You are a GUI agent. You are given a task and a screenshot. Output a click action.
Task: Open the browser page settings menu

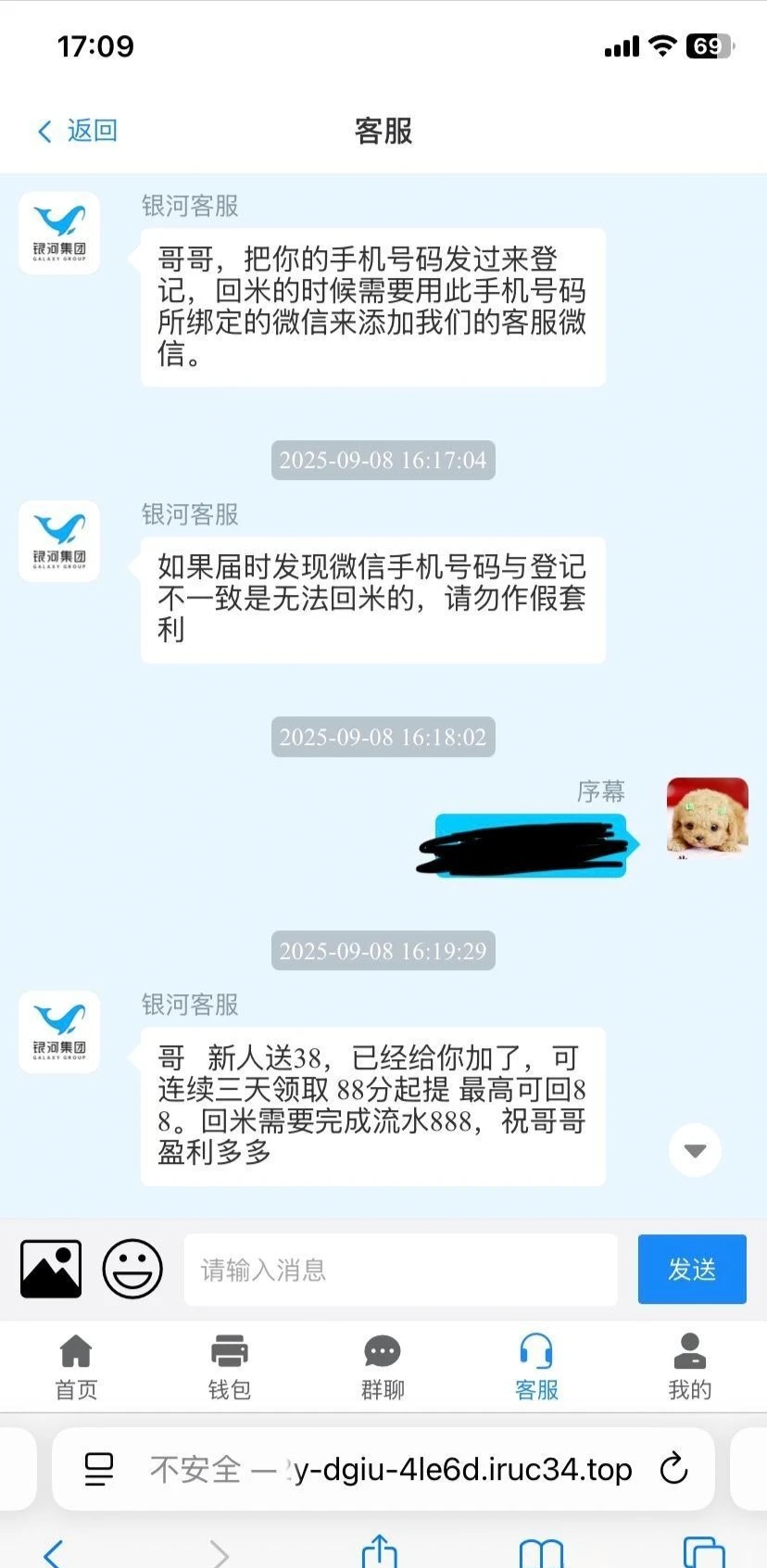(99, 1469)
